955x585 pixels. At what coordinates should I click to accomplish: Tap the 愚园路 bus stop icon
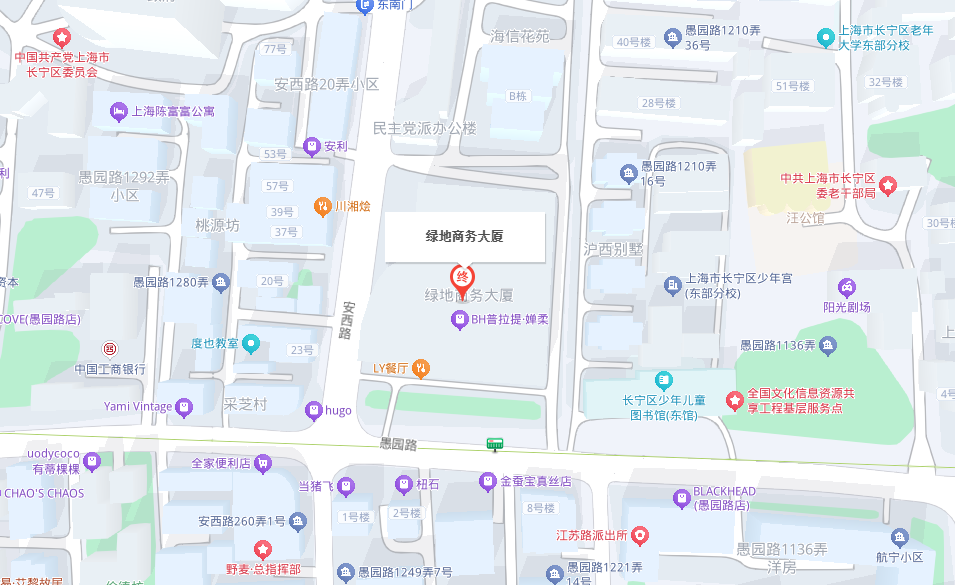click(x=494, y=444)
